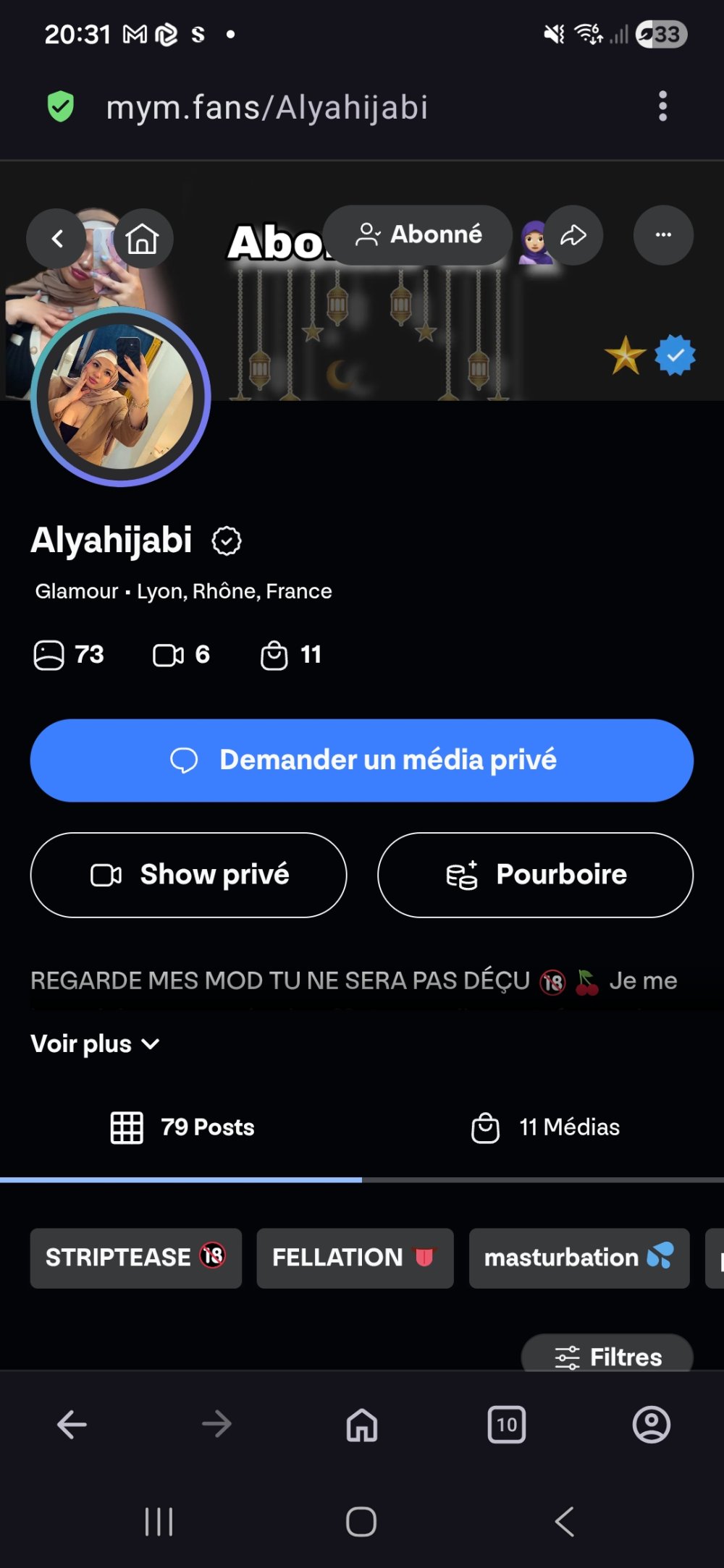Tap the Abonné subscription button
The height and width of the screenshot is (1568, 724).
coord(418,235)
